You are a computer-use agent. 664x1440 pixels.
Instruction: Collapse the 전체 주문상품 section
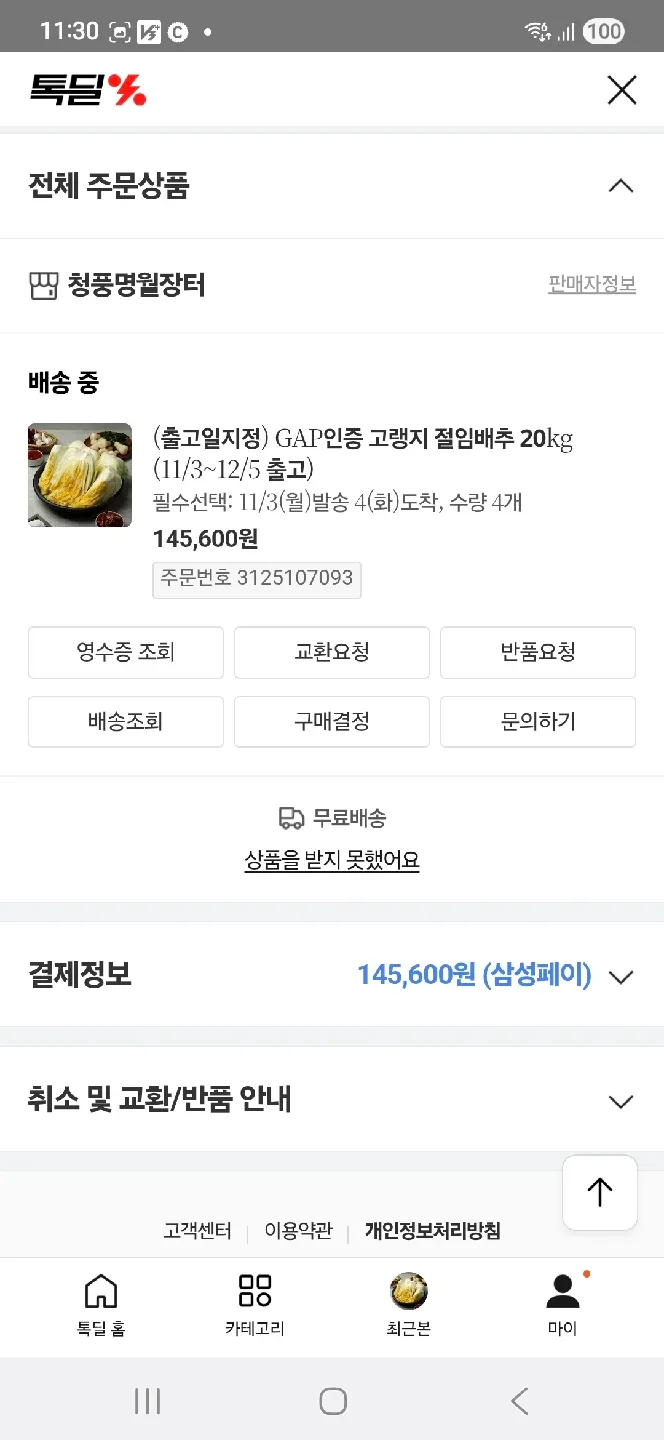620,186
